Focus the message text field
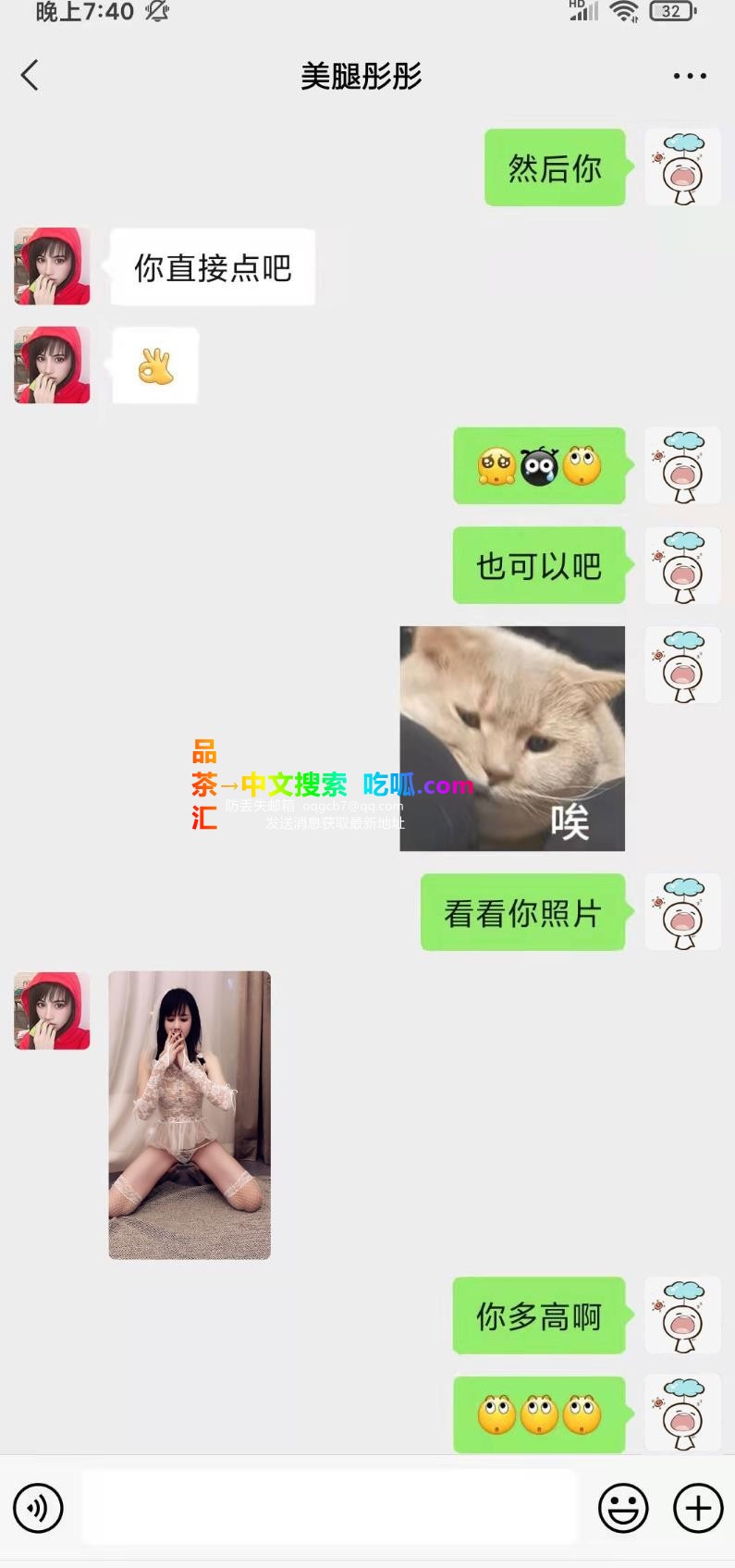Screen dimensions: 735x1568 (328, 1509)
